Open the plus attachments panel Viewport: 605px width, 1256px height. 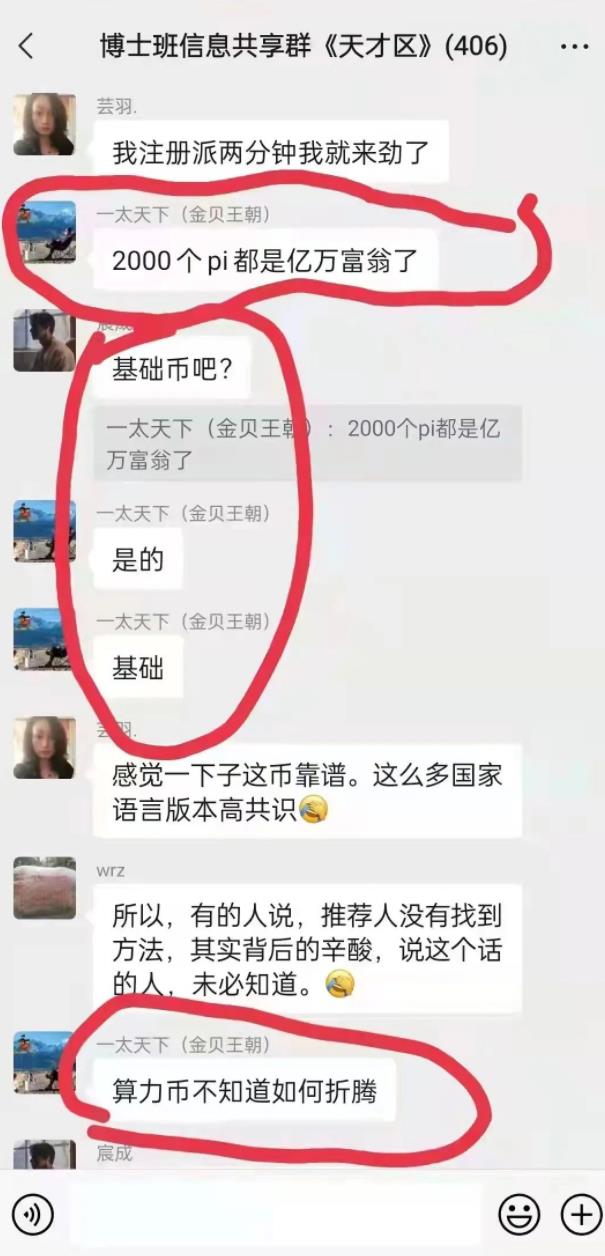580,1215
